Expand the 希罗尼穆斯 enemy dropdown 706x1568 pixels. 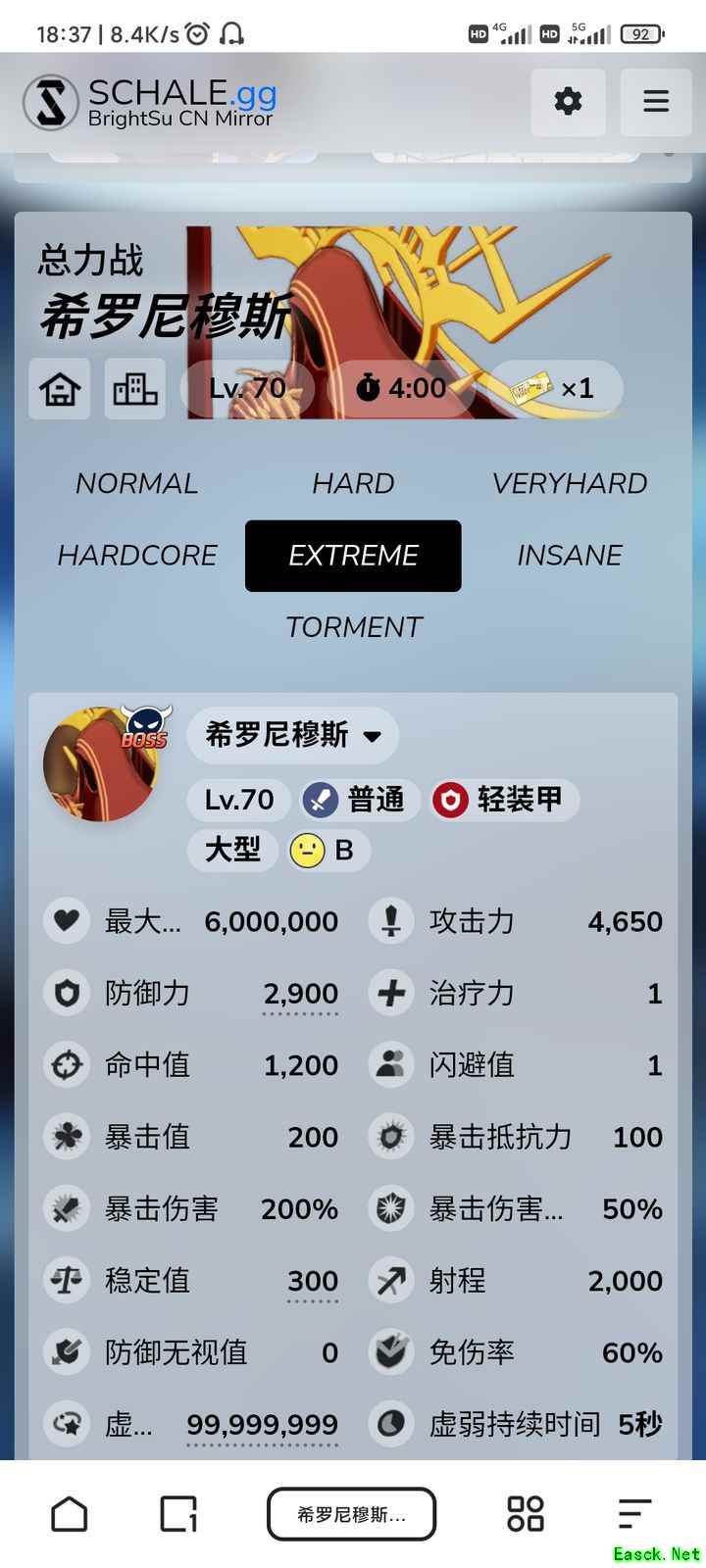point(292,735)
